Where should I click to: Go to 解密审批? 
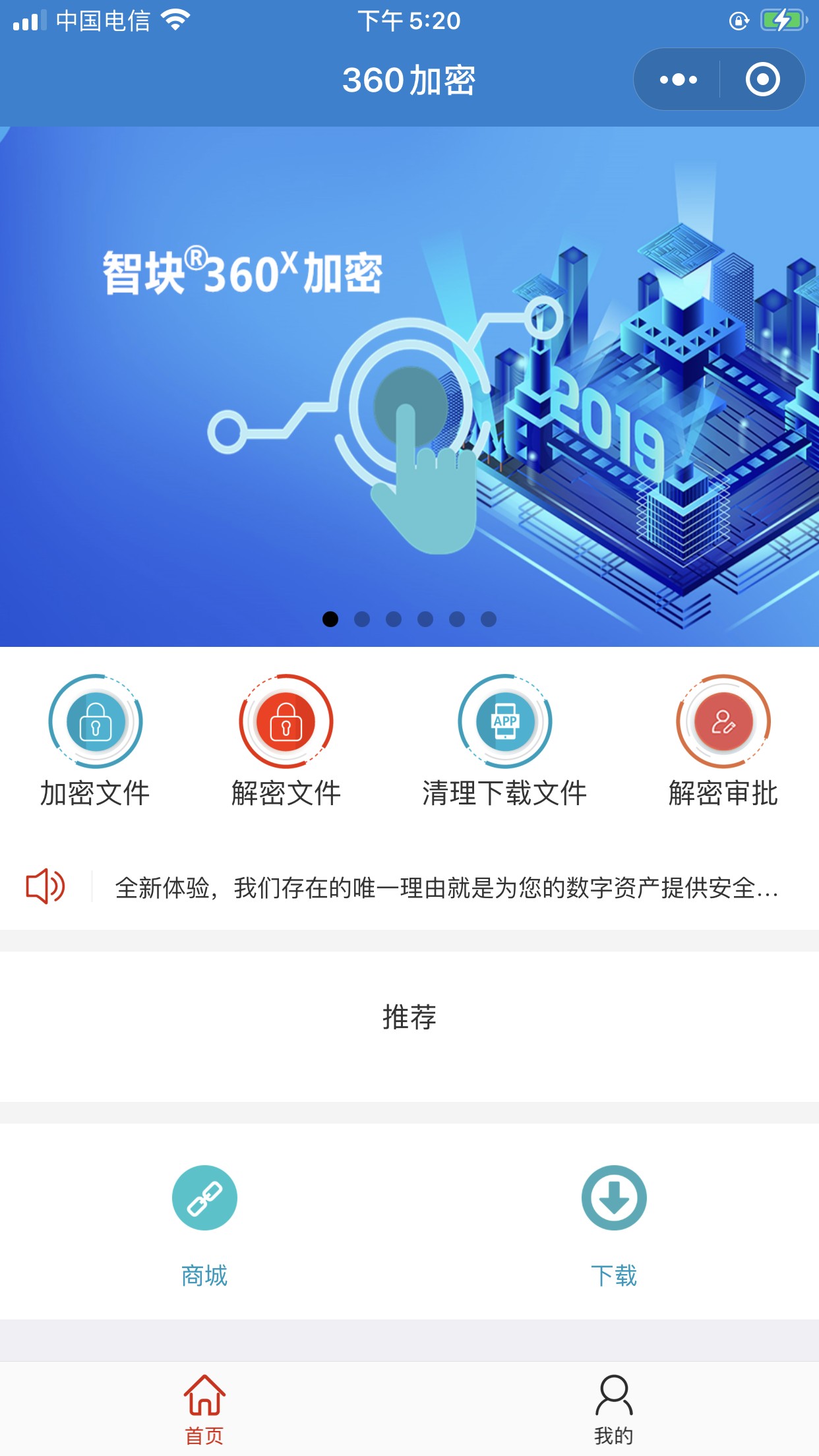coord(723,740)
